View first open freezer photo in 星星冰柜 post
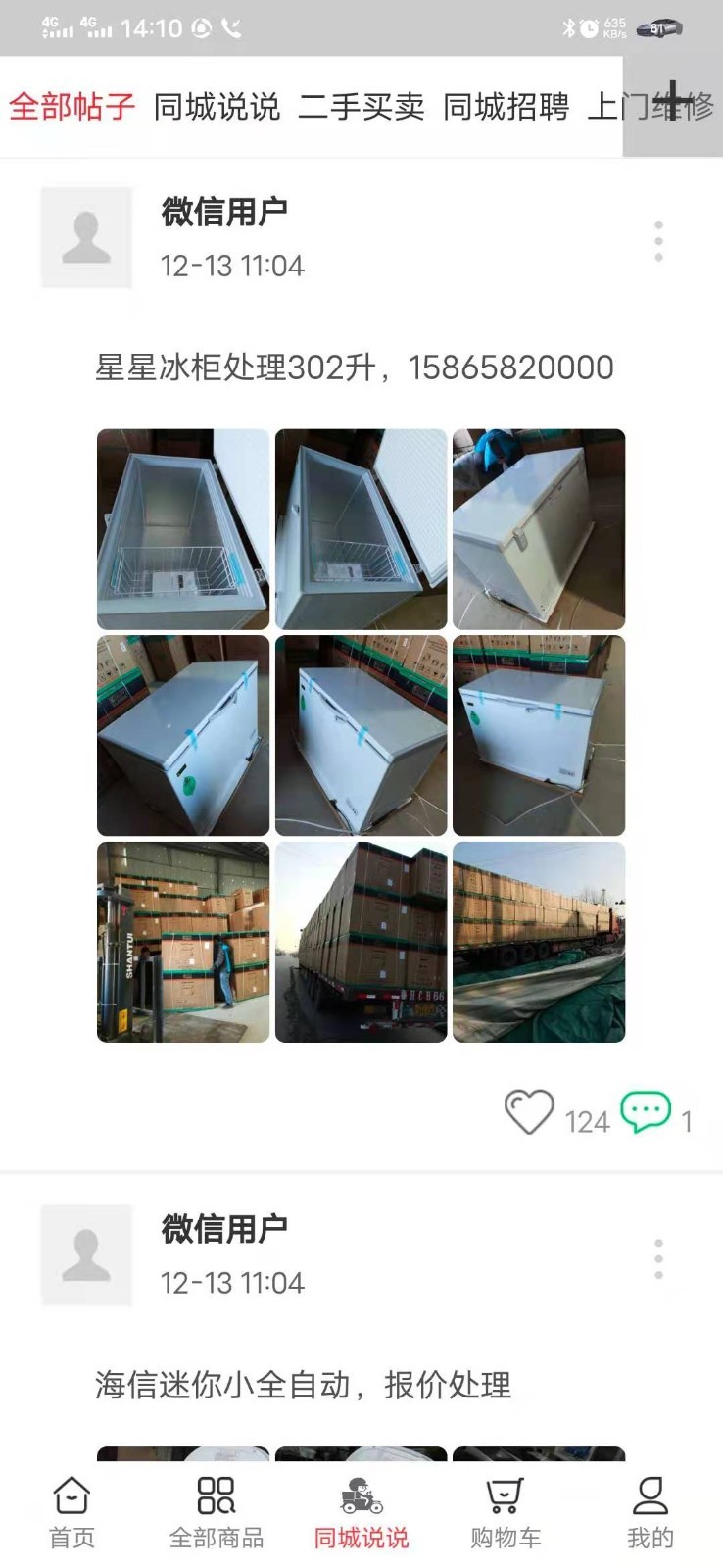Viewport: 723px width, 1568px height. click(x=183, y=529)
